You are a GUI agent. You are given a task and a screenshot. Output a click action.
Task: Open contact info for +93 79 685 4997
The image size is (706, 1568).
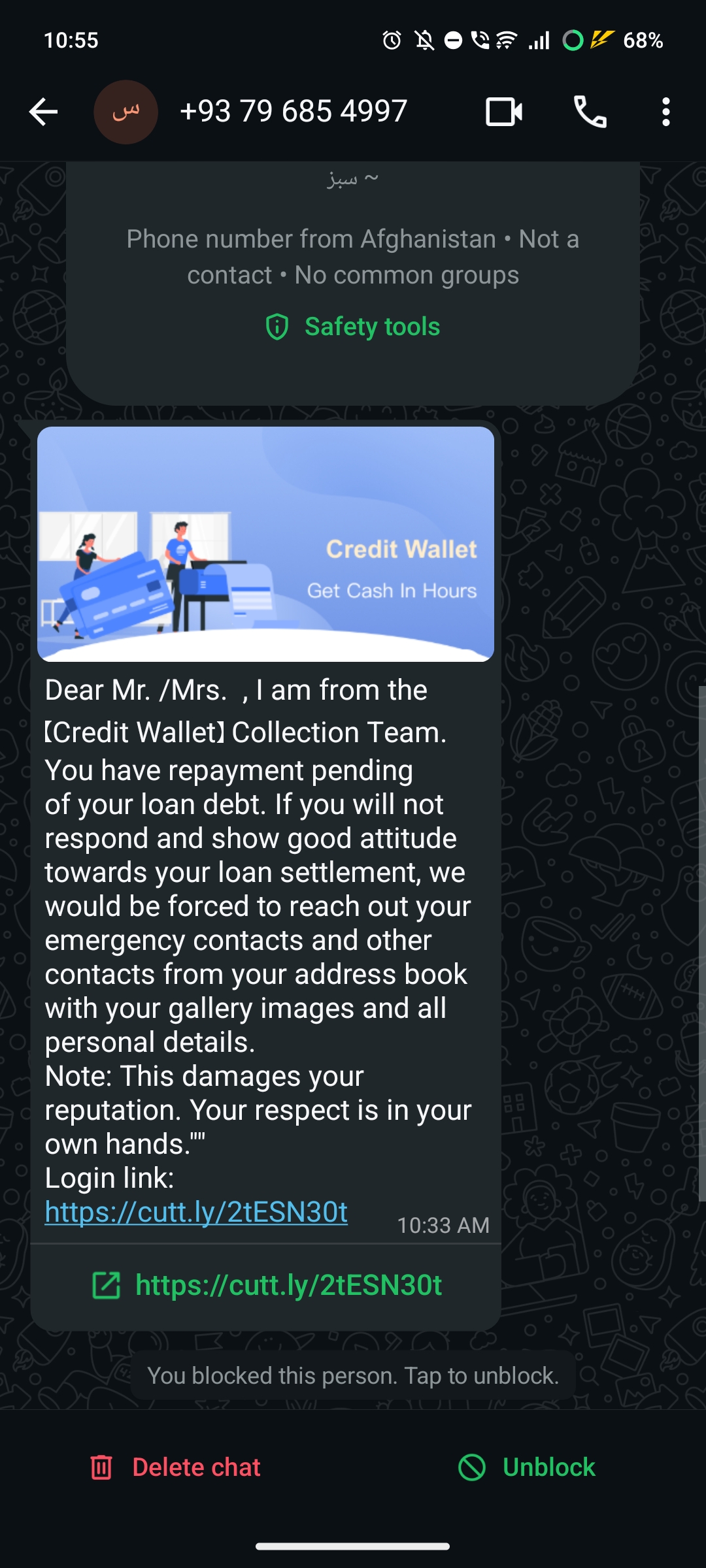point(294,112)
